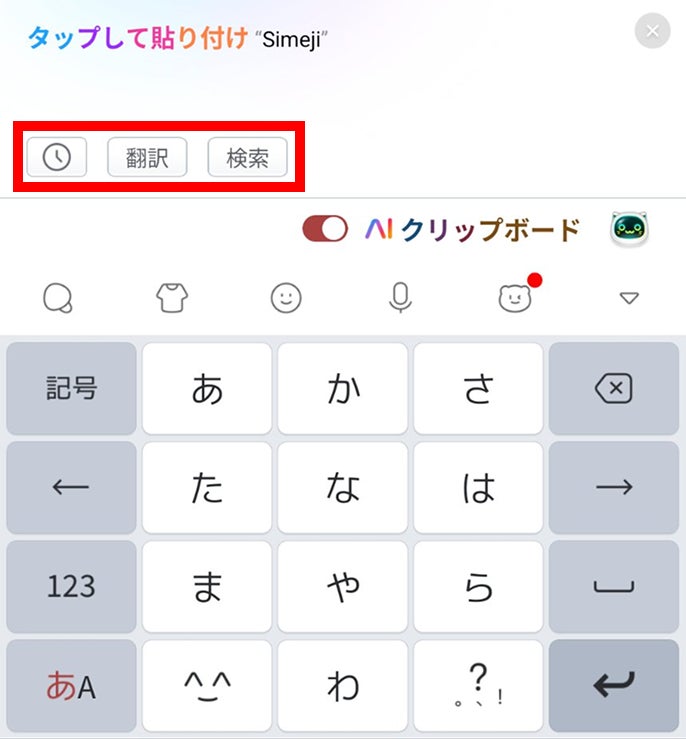Open the emoji smiley panel
The height and width of the screenshot is (739, 686).
point(286,297)
